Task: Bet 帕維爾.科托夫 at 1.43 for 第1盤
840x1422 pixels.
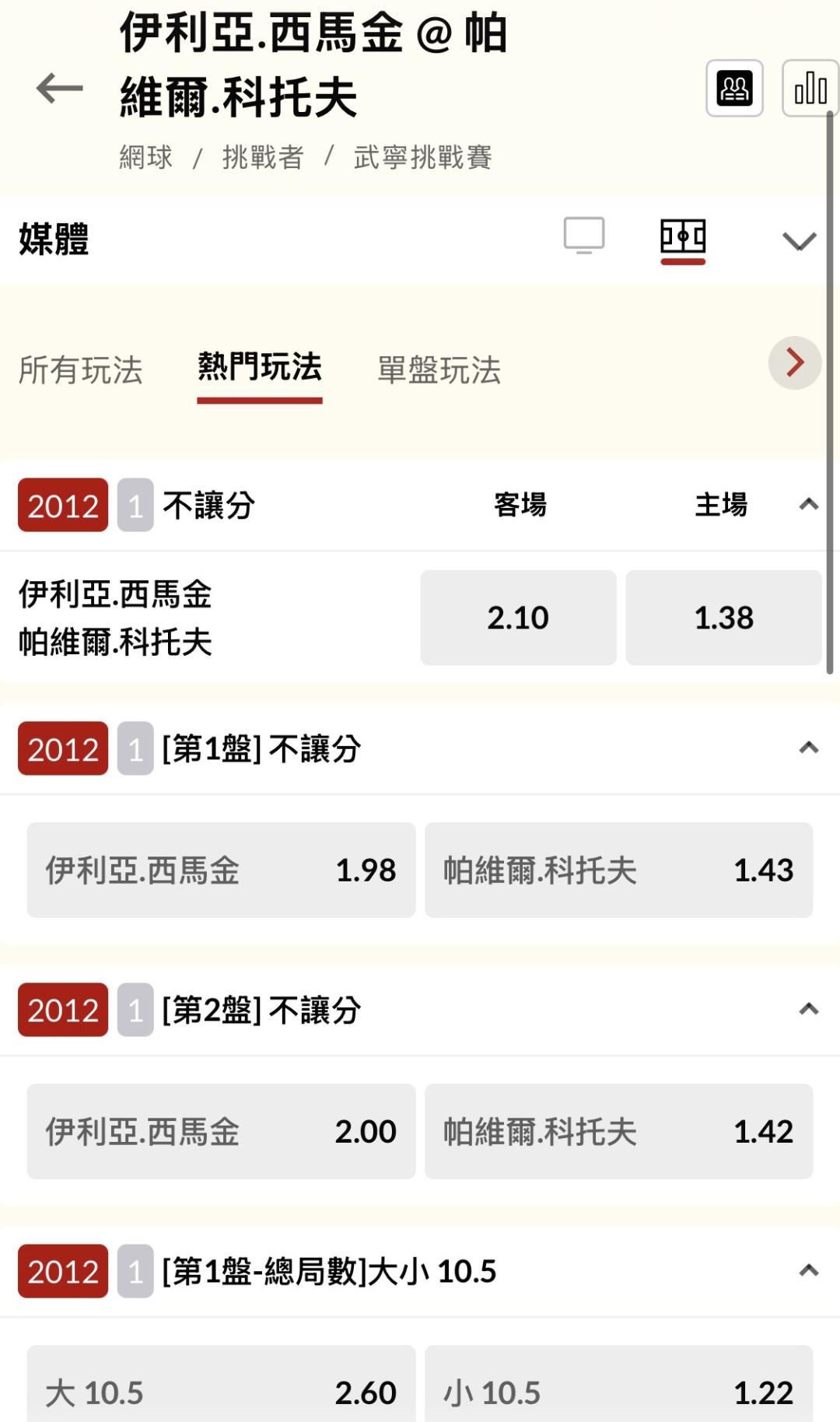Action: [618, 870]
